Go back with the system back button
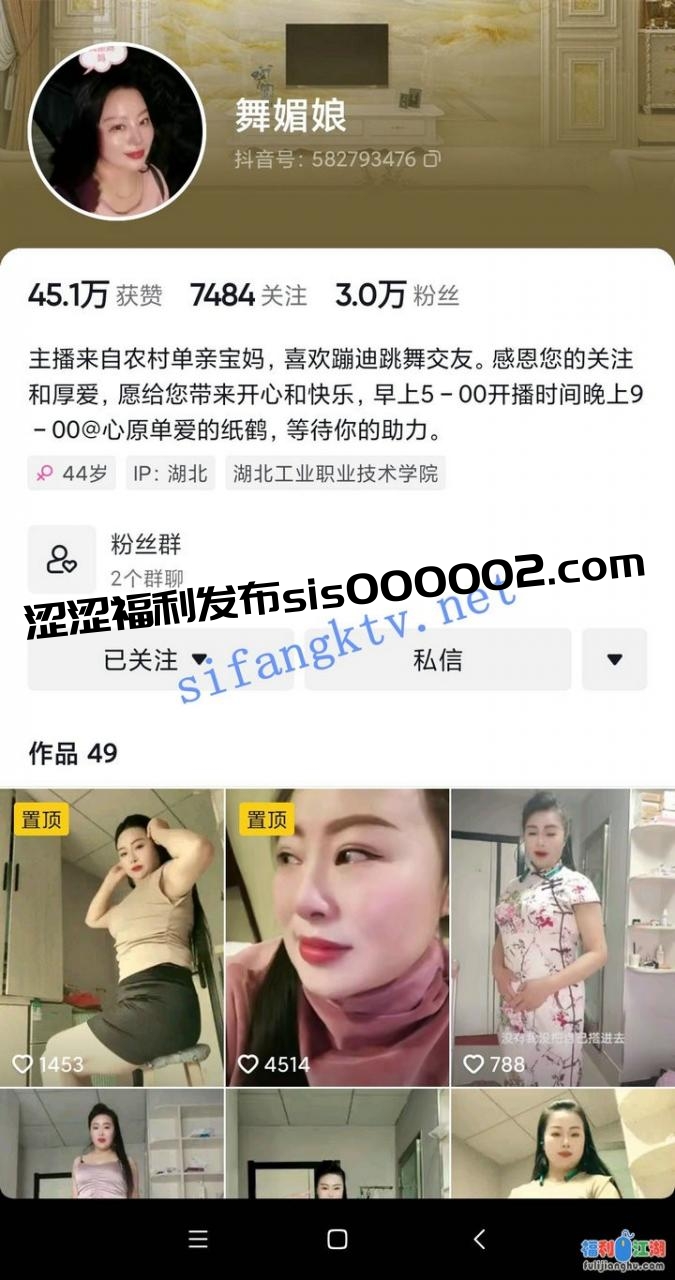675x1280 pixels. (x=479, y=1239)
